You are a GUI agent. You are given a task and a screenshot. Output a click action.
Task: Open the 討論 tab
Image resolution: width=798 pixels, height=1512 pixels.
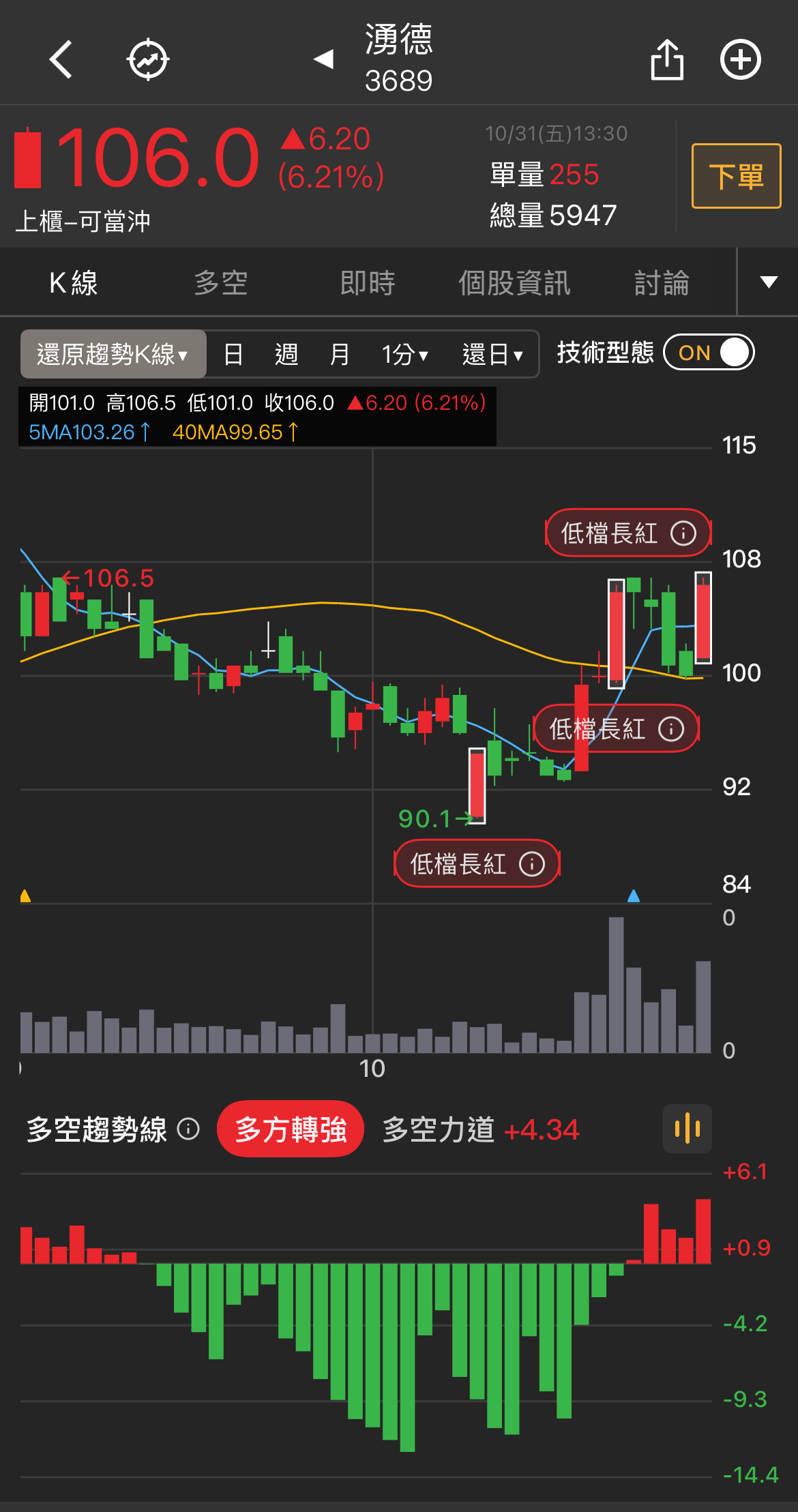(662, 283)
